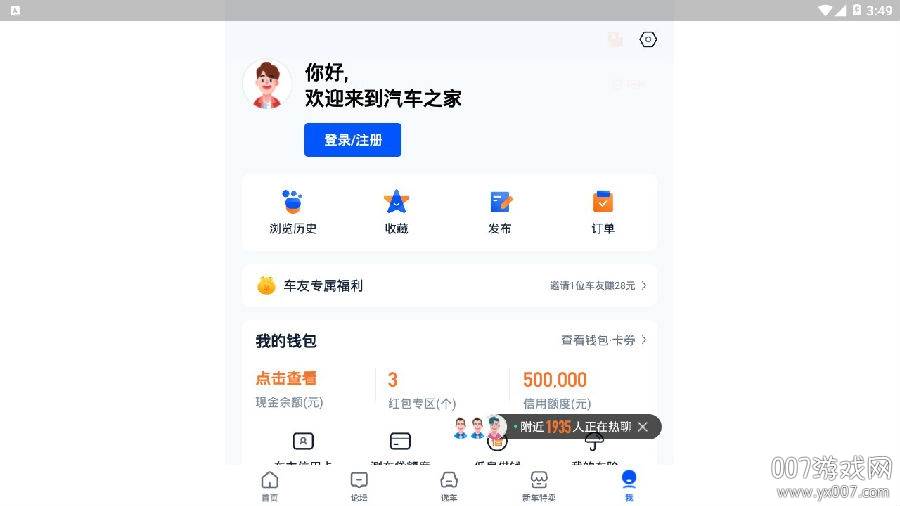Screen dimensions: 900x506
Task: Open 收藏 favorites
Action: coord(396,212)
